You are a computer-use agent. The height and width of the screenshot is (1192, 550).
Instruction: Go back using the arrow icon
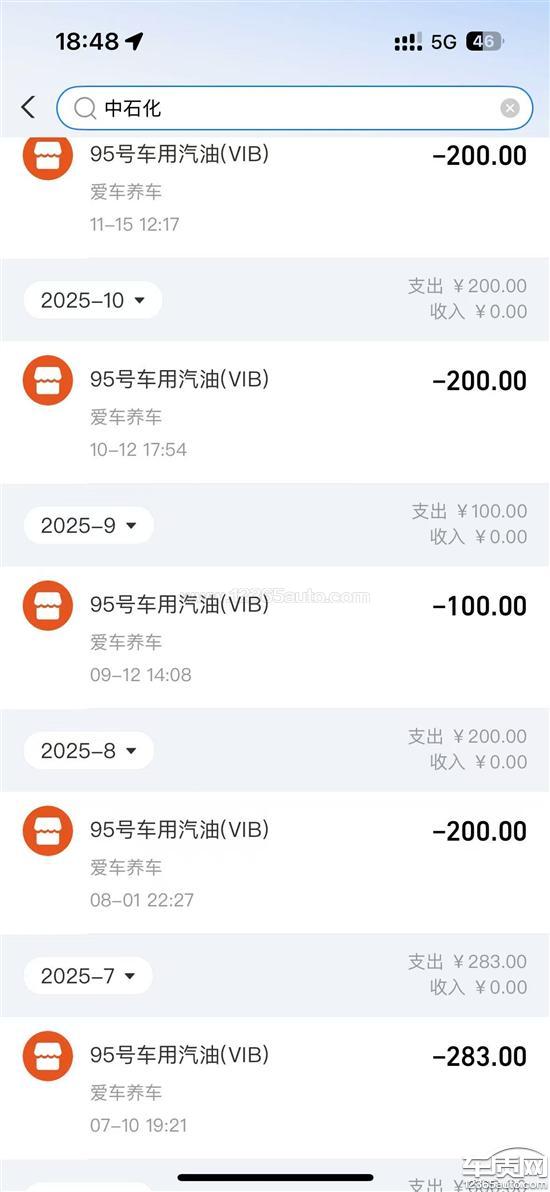pyautogui.click(x=28, y=108)
